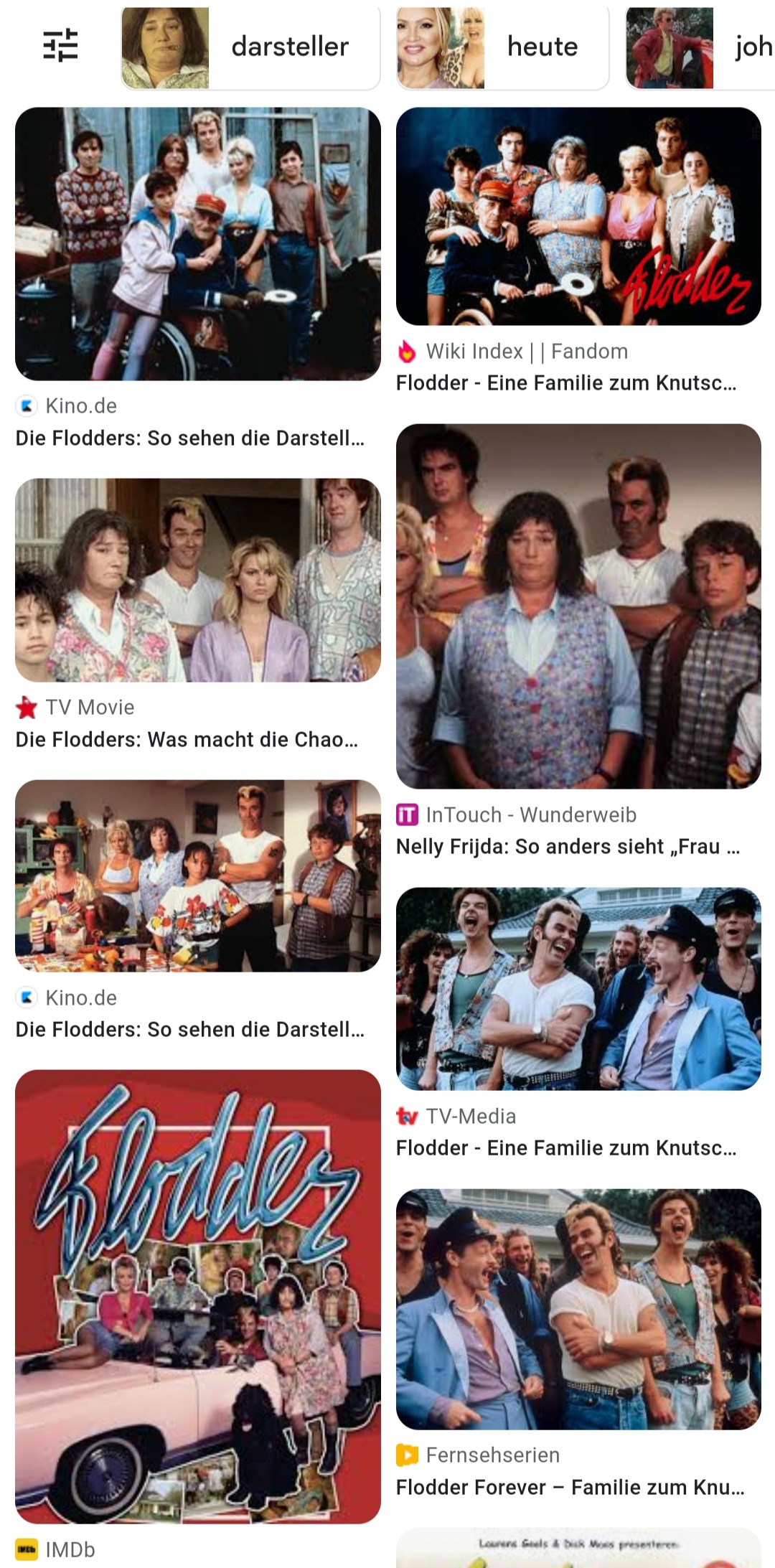
Task: Open the image search filter options
Action: pyautogui.click(x=60, y=46)
